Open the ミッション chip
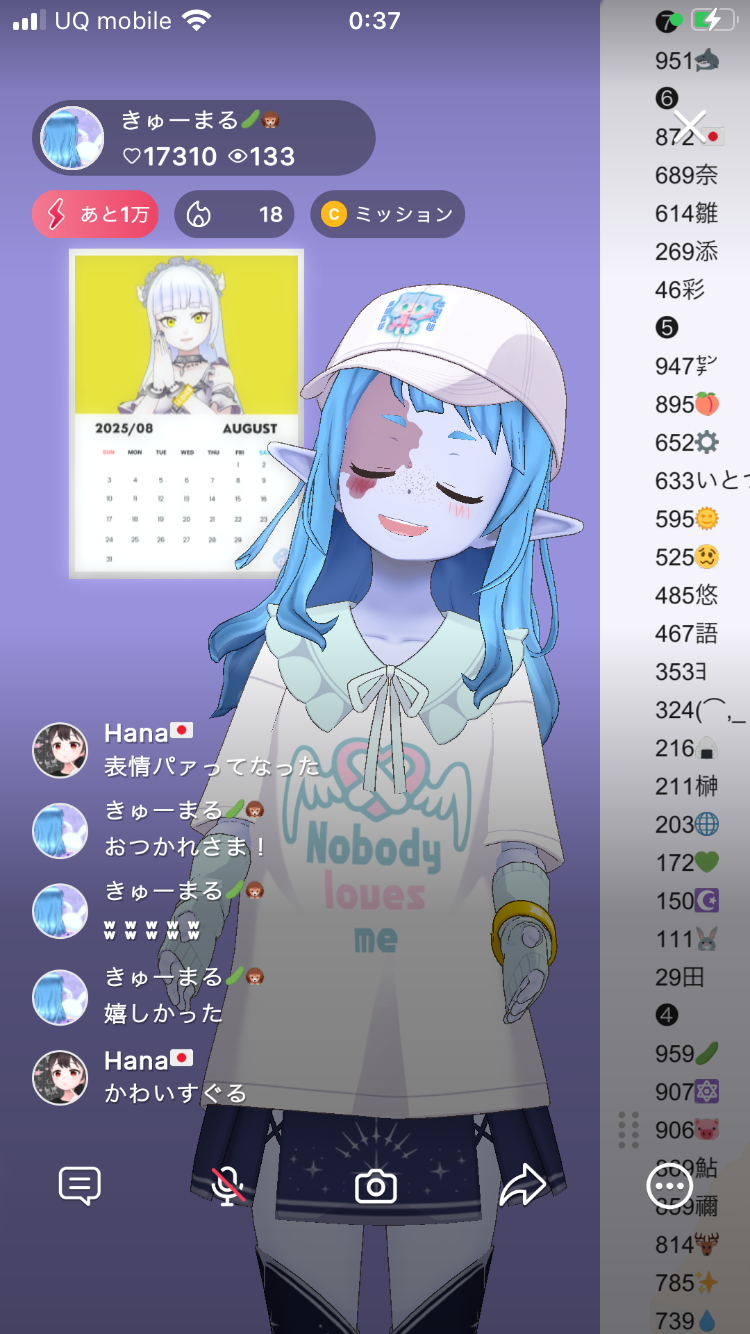 [387, 214]
